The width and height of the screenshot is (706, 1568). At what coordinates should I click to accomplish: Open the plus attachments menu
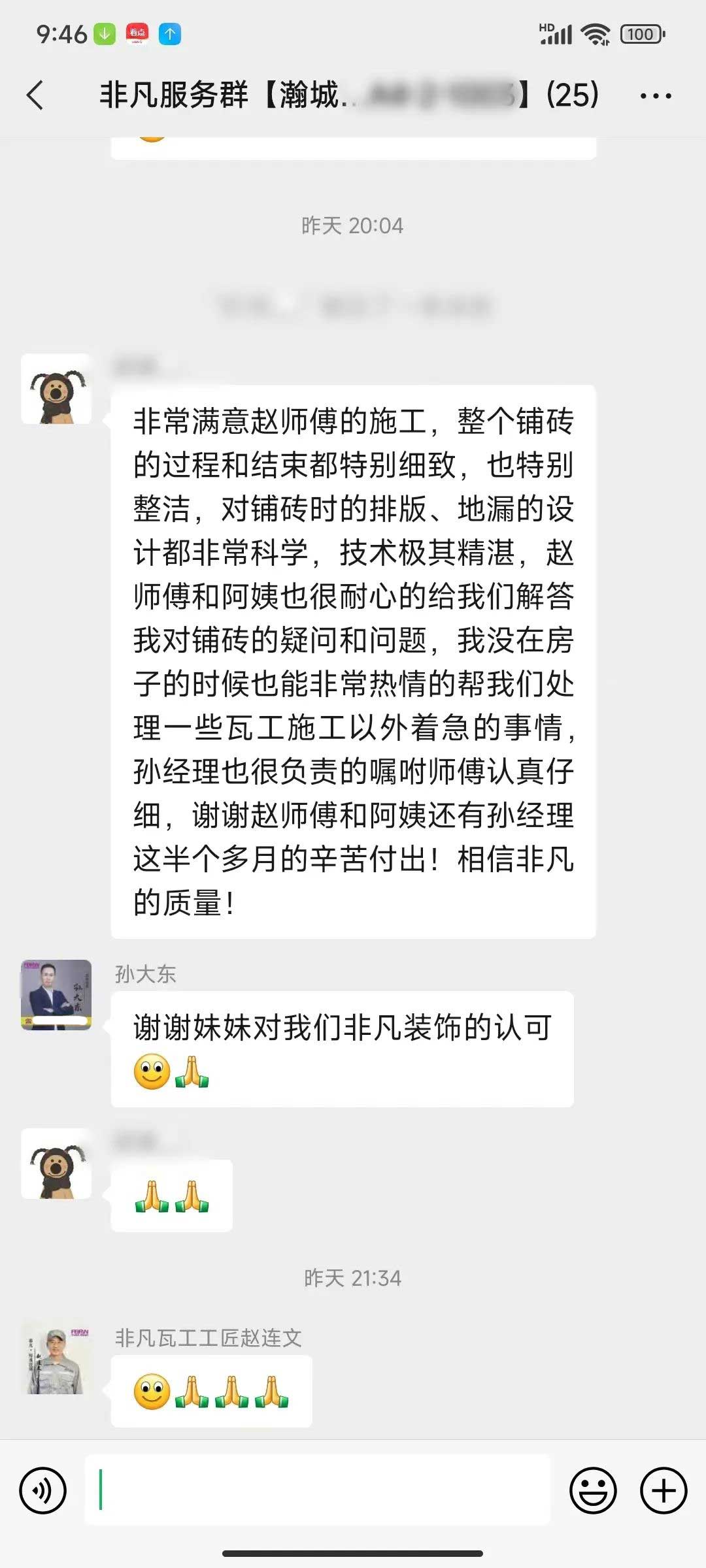[x=663, y=1490]
